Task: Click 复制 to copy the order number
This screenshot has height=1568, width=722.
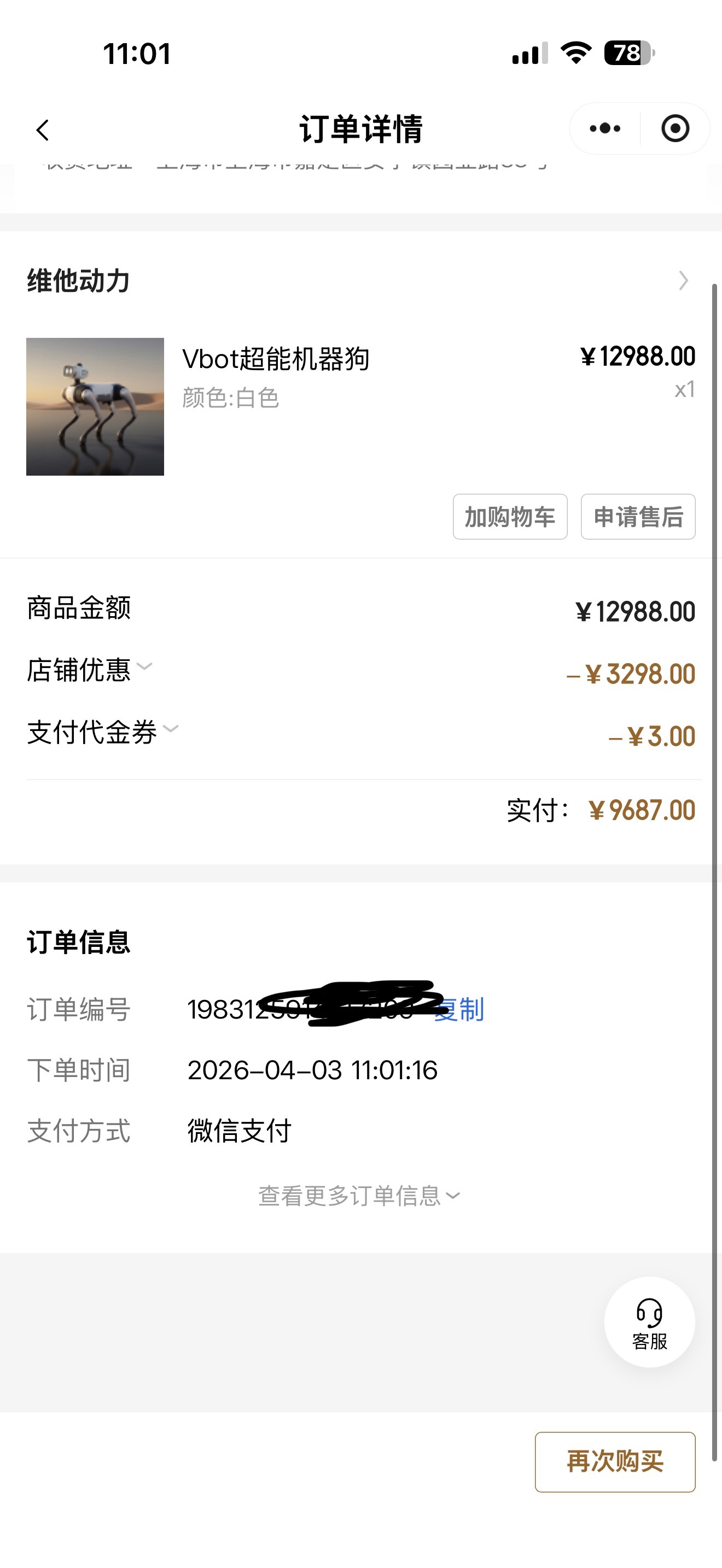Action: 458,1009
